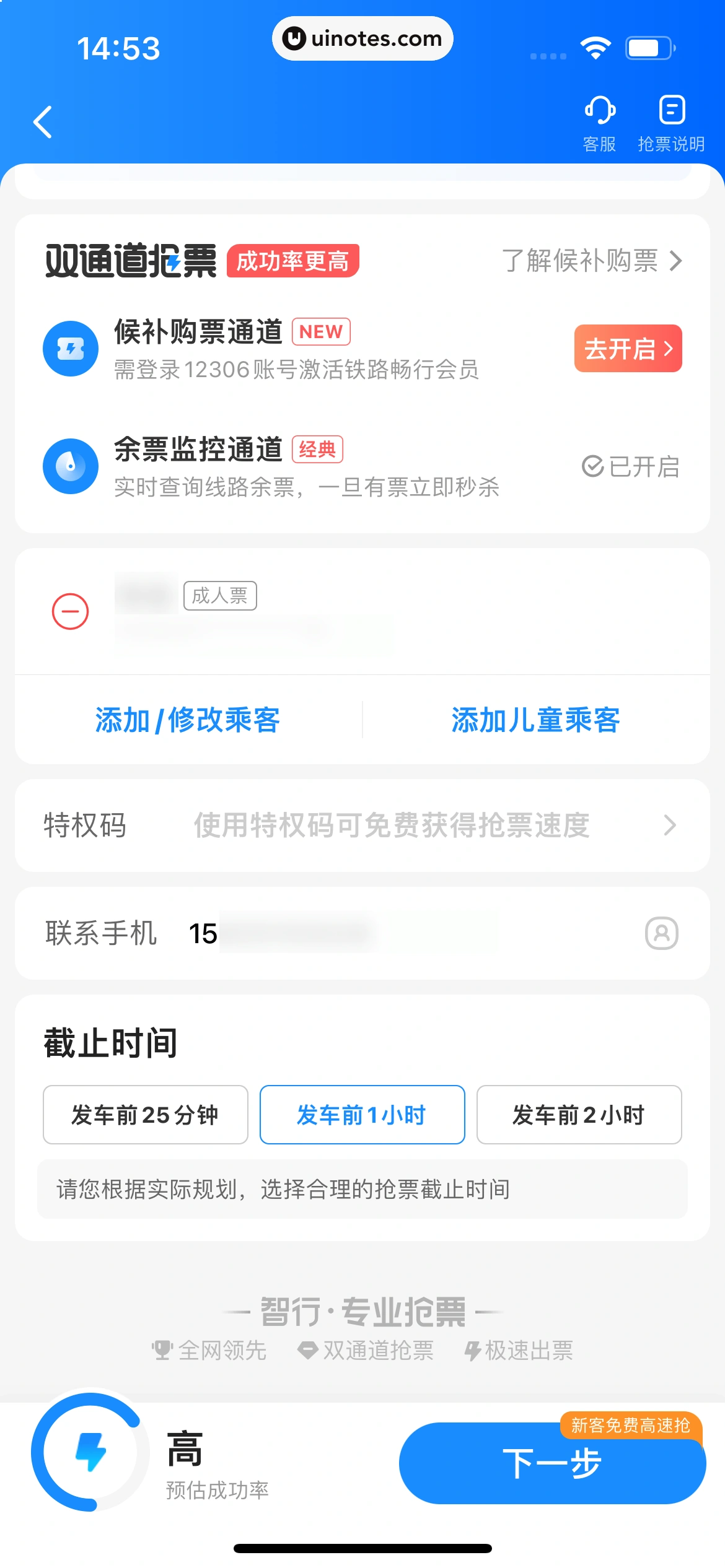Select 发车前1小时 deadline
This screenshot has width=725, height=1568.
pos(362,1115)
